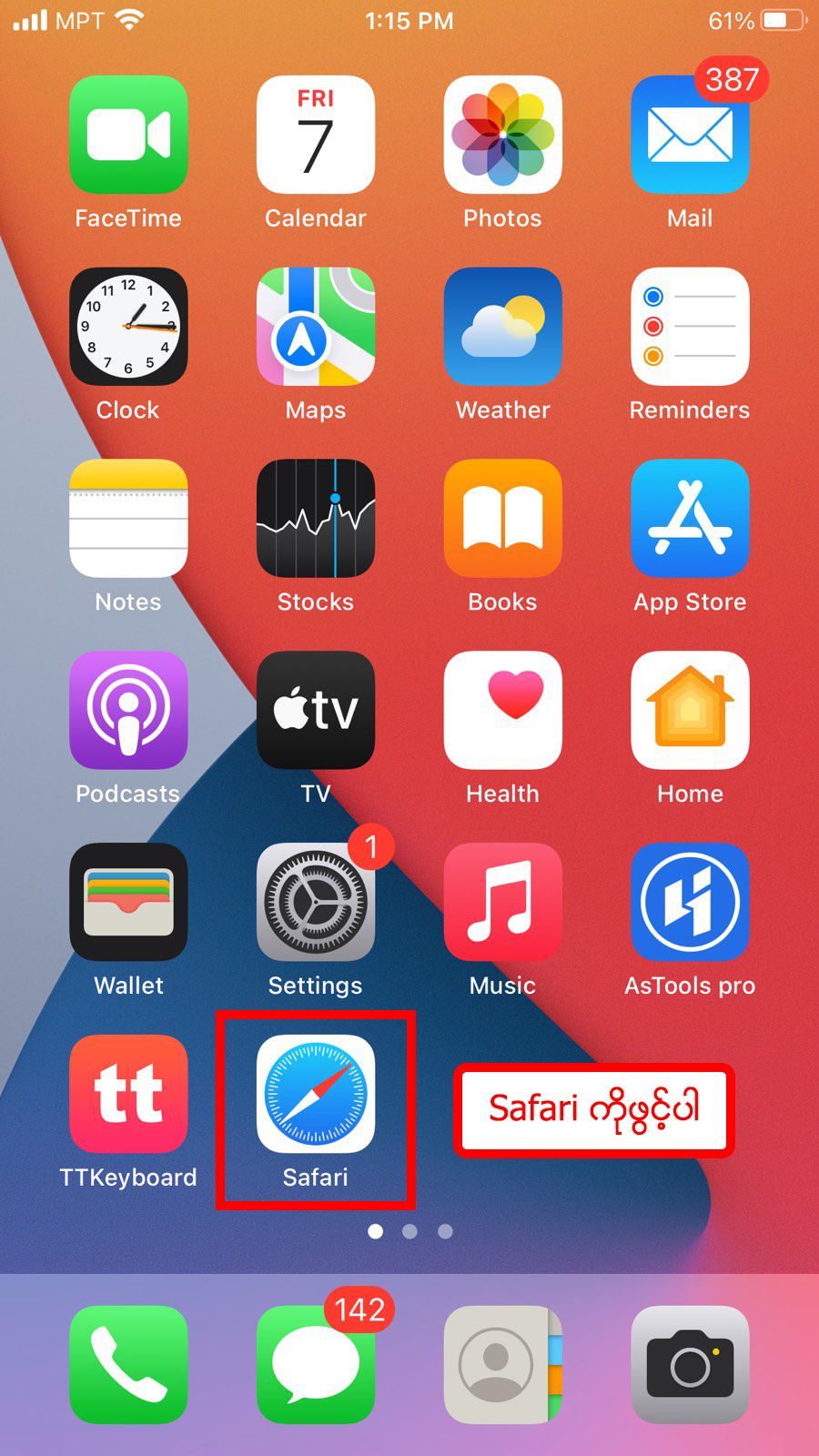Screen dimensions: 819x1456
Task: Open the Reminders app
Action: coord(689,327)
